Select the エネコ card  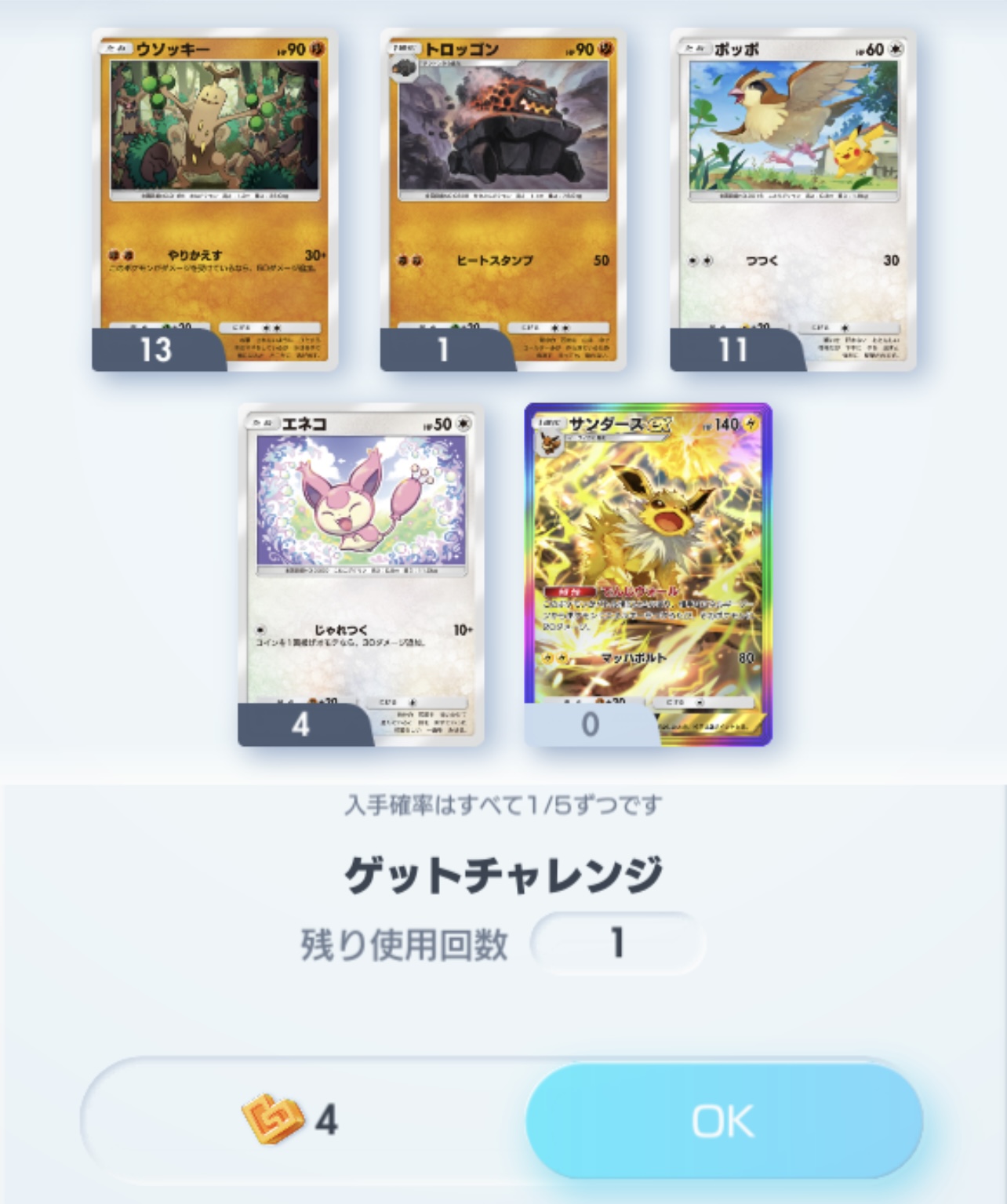pyautogui.click(x=361, y=575)
